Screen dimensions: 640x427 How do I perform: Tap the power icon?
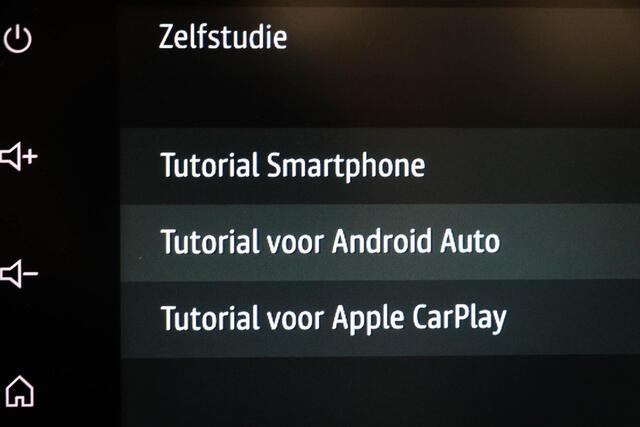point(18,40)
